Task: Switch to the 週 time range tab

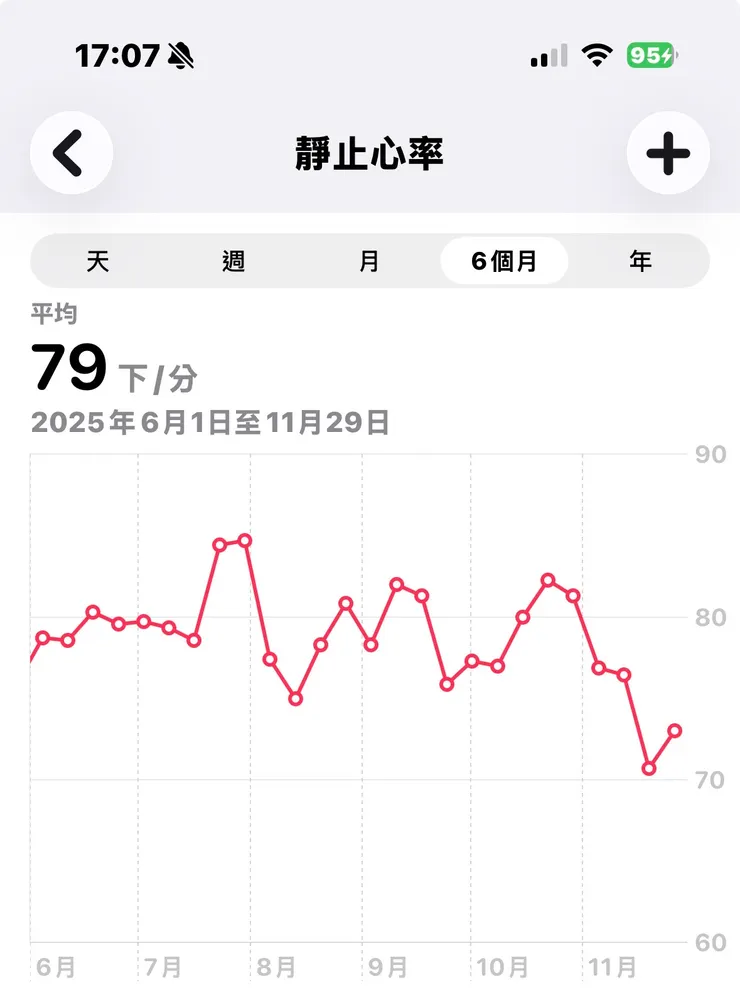Action: coord(231,261)
